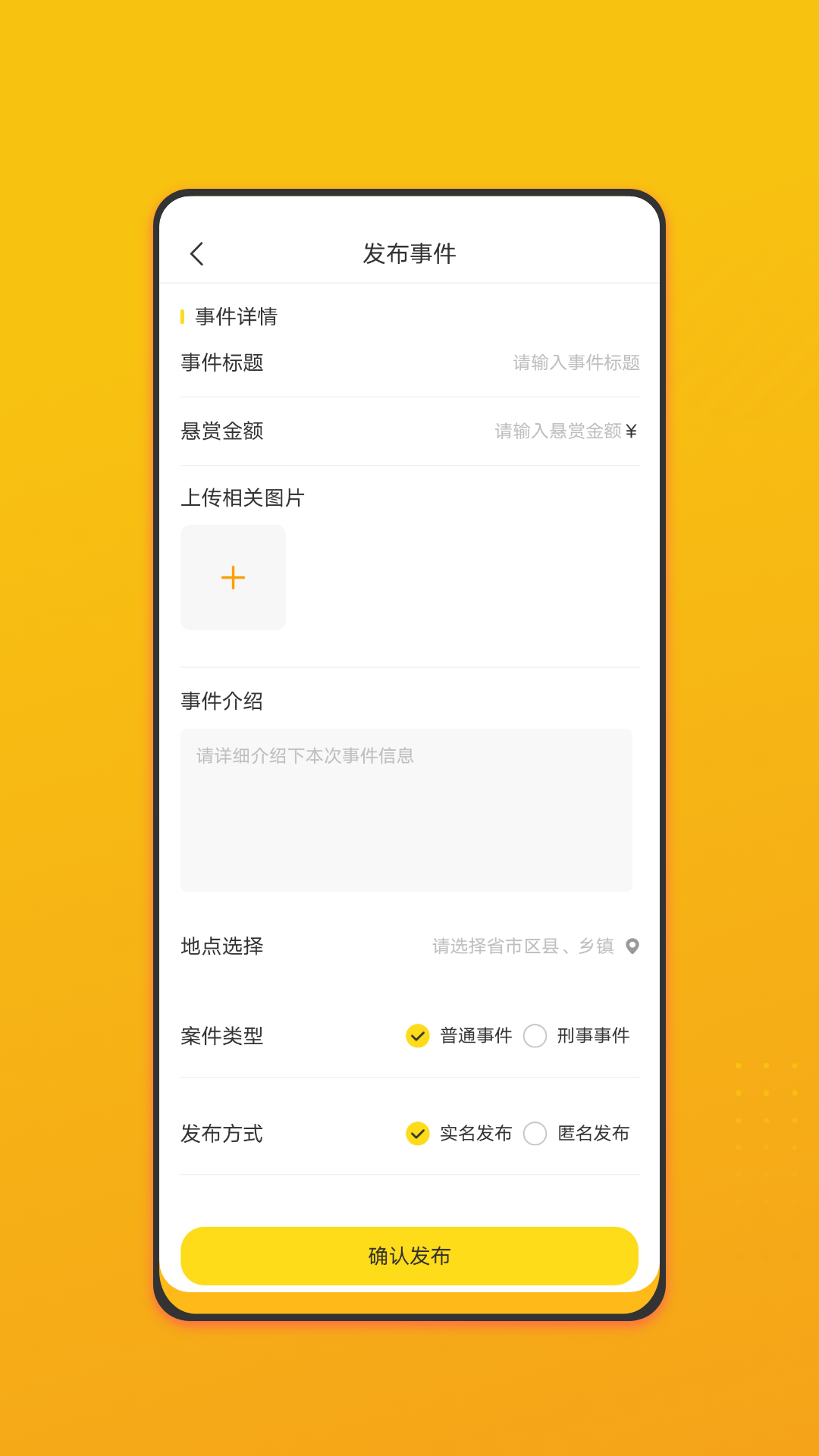The width and height of the screenshot is (819, 1456).
Task: Click the ¥ symbol in the reward field
Action: point(633,431)
